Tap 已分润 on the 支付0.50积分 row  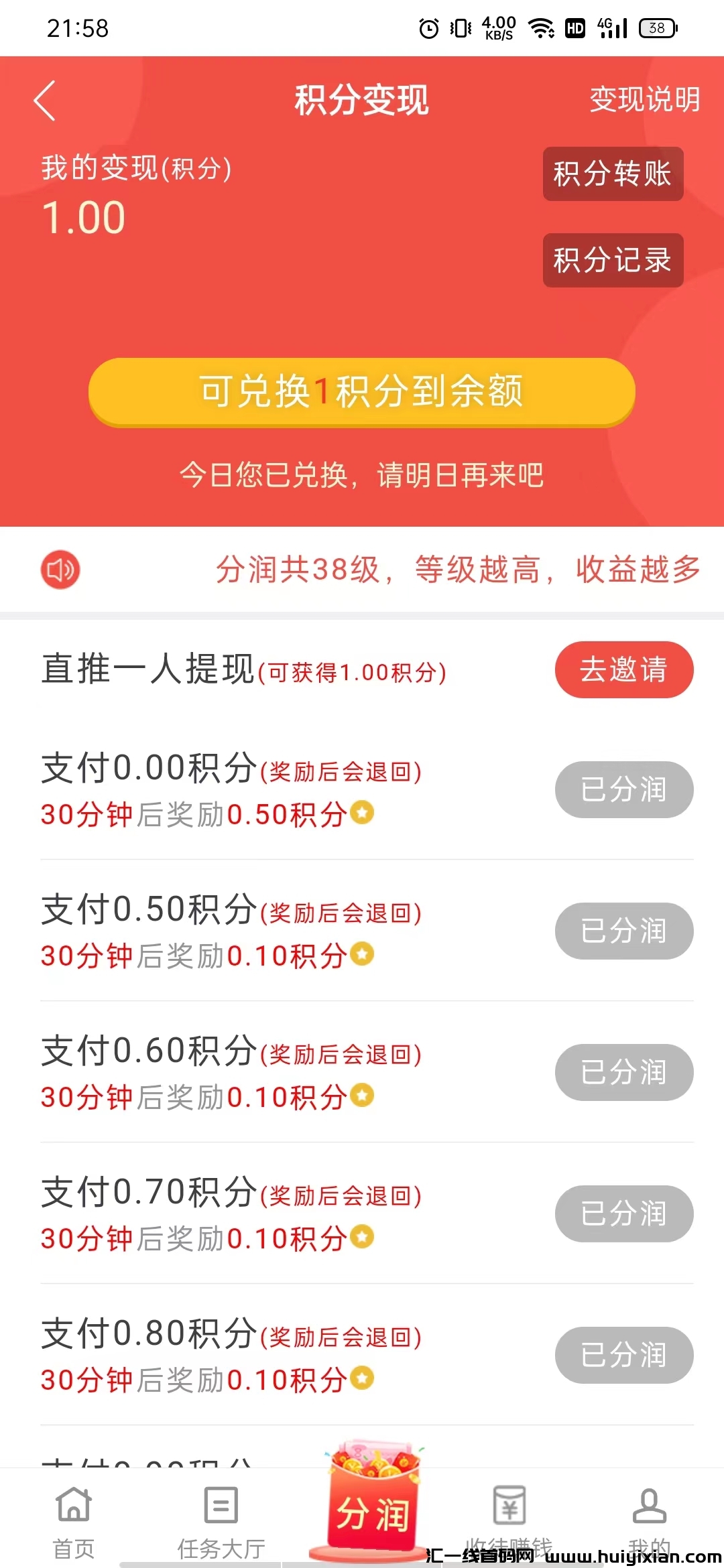point(623,931)
